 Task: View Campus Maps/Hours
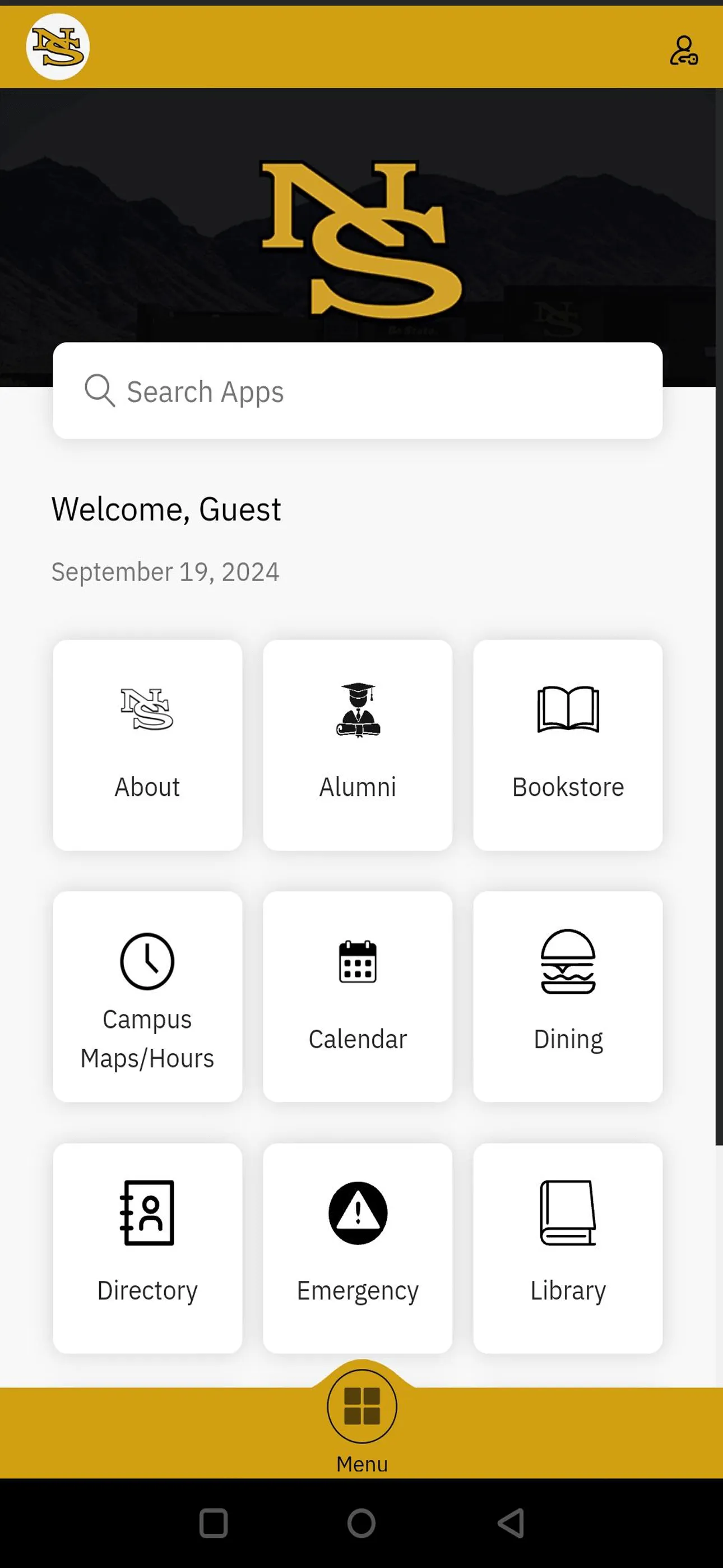pos(147,997)
